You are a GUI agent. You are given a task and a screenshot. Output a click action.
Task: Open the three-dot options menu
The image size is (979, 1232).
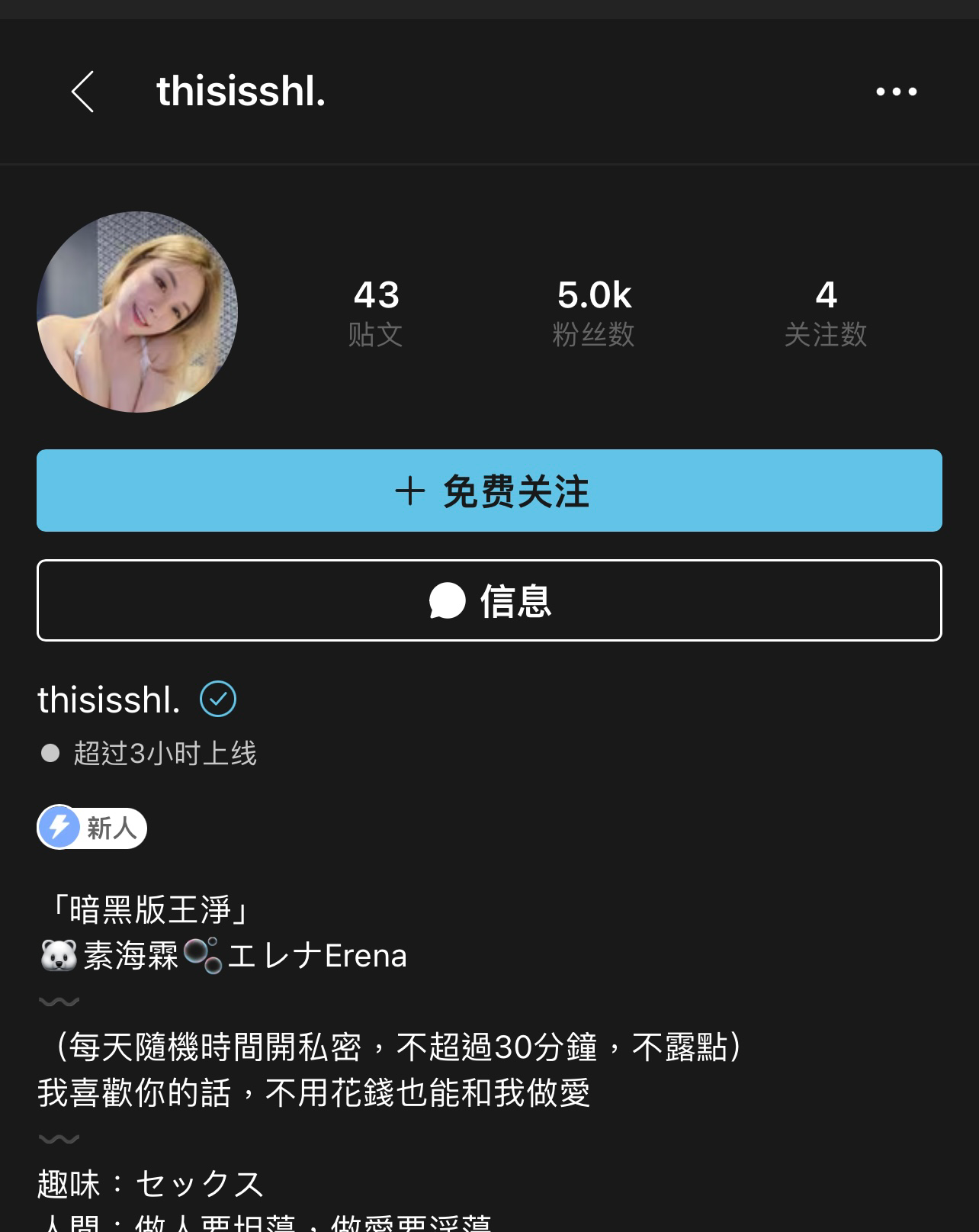[x=897, y=91]
